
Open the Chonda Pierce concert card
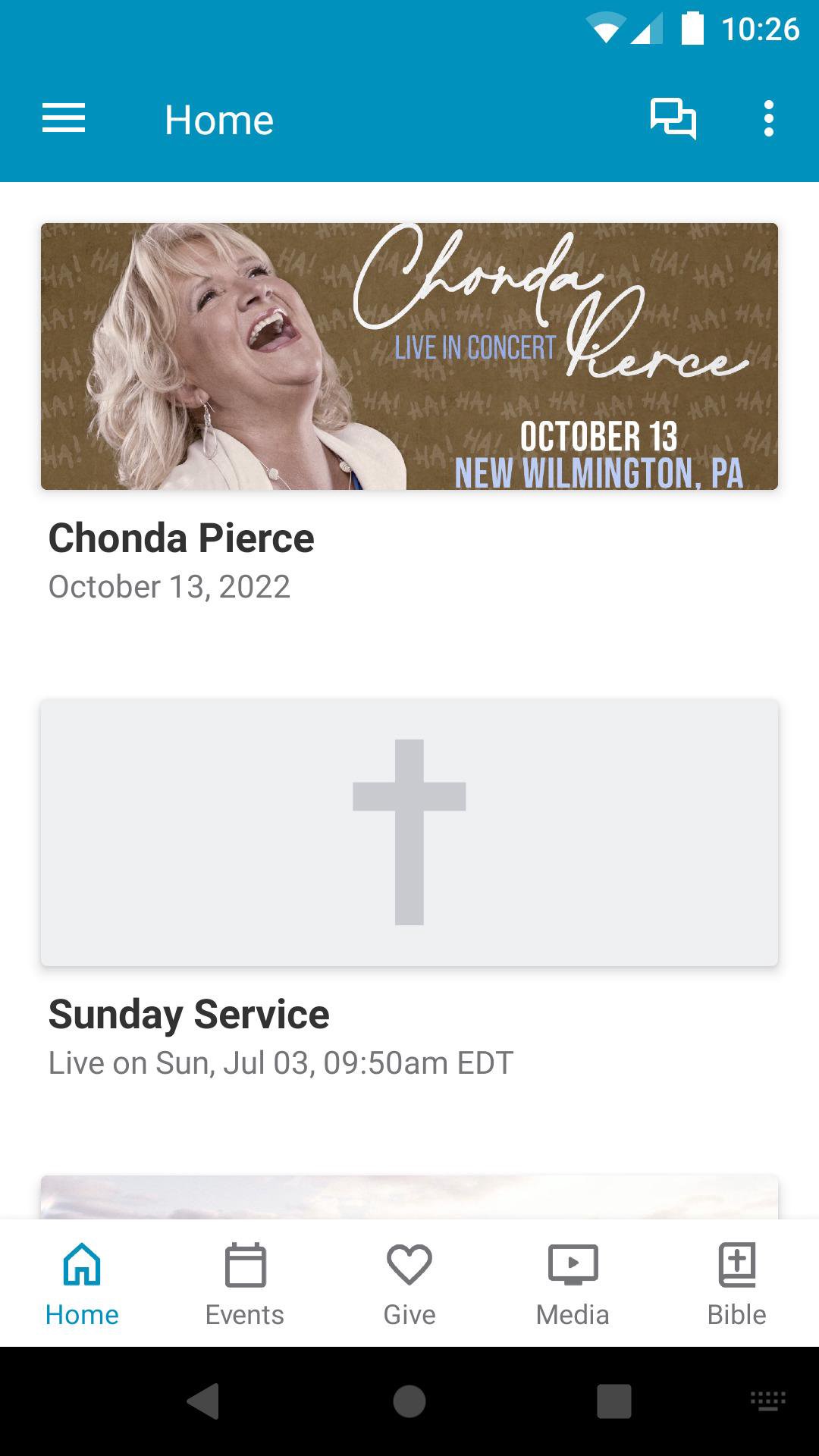(x=409, y=356)
